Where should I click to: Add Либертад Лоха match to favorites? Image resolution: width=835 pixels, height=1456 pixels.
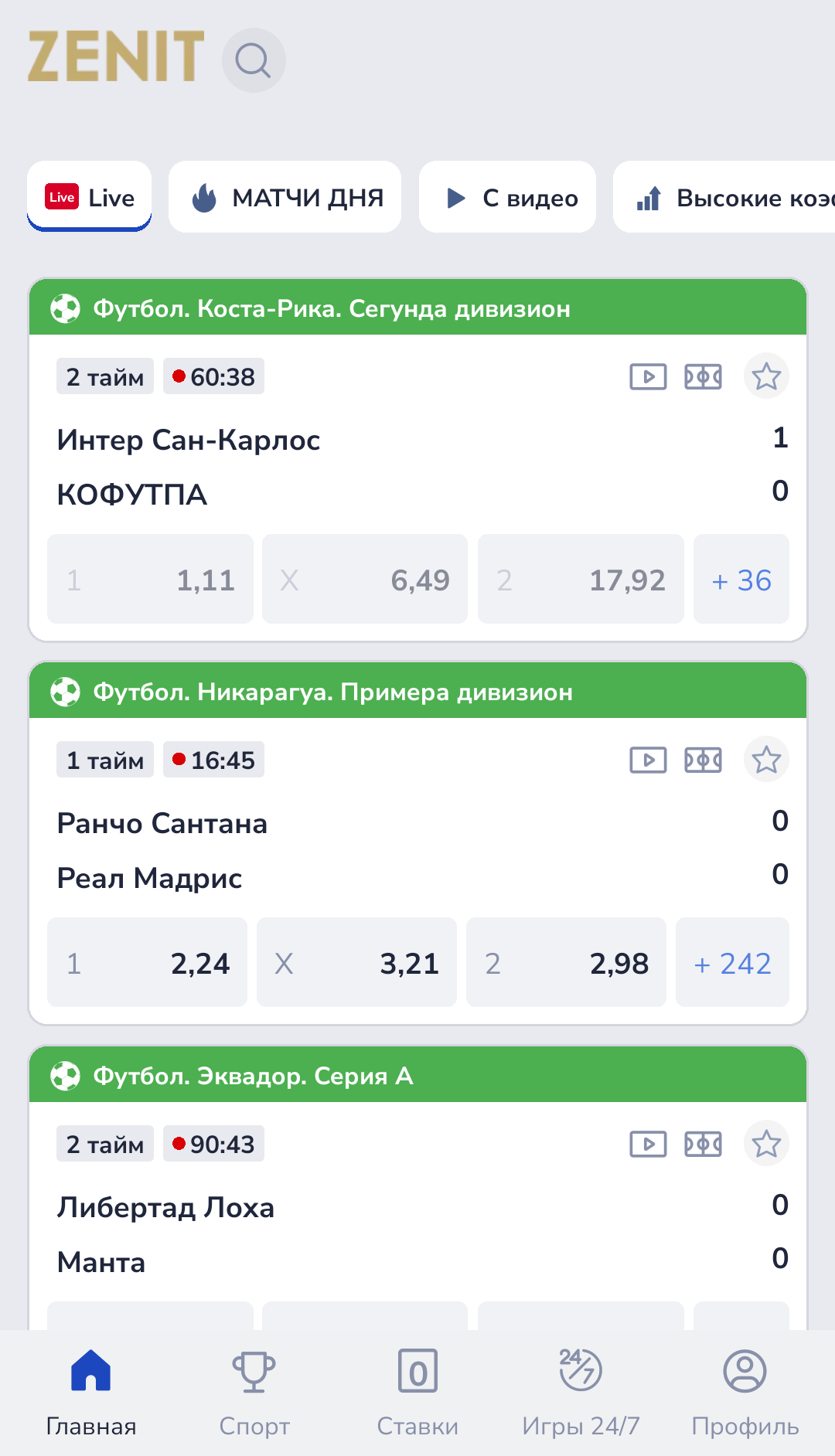766,1143
